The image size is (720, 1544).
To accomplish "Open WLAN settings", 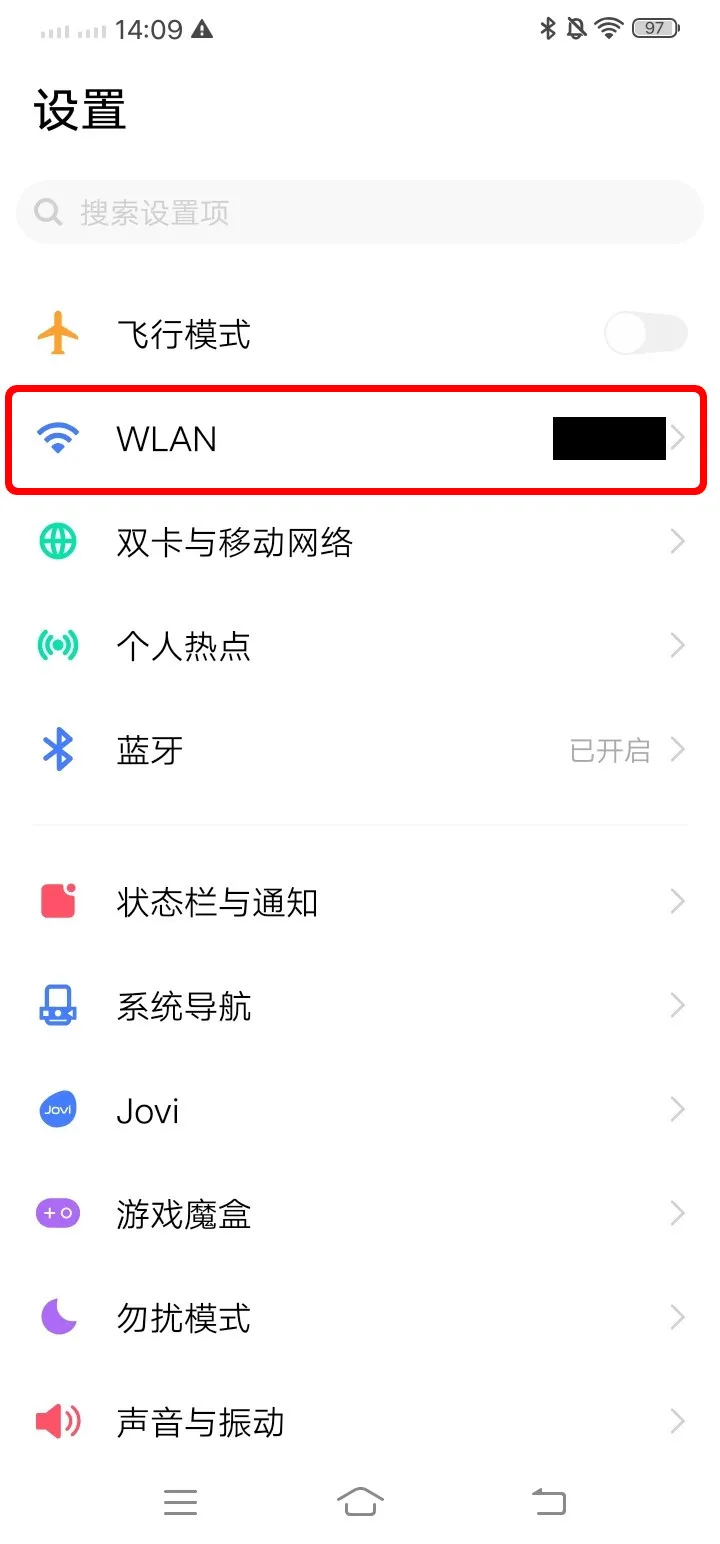I will 360,439.
